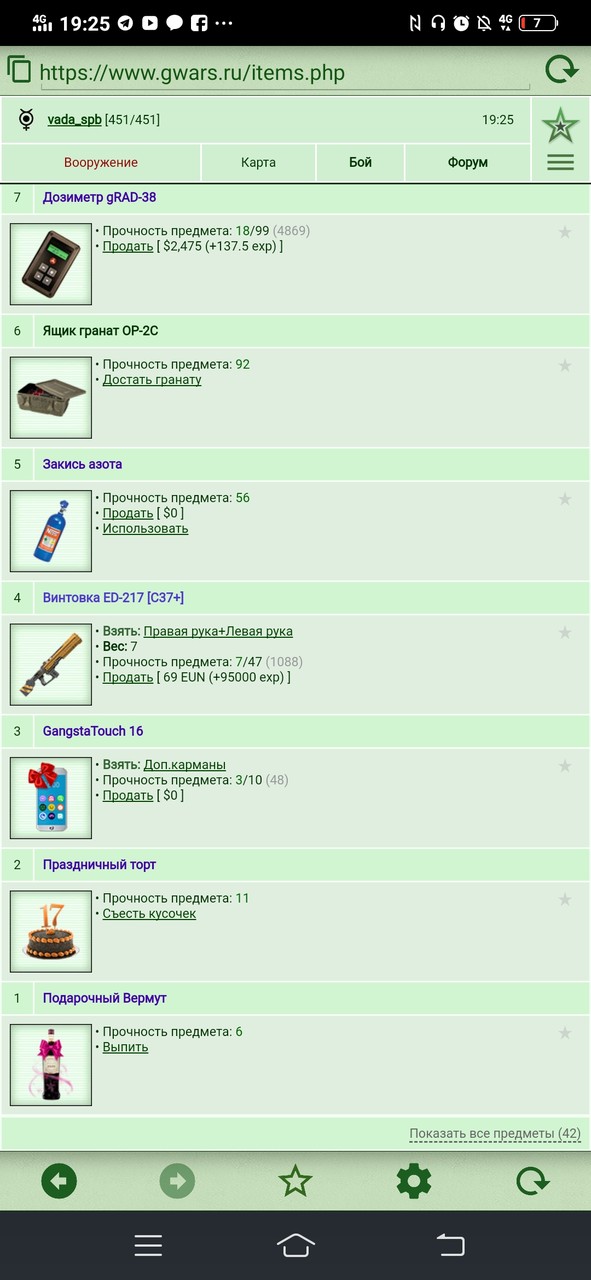The height and width of the screenshot is (1280, 591).
Task: Sell the Дозиметр gRAD-38
Action: [127, 246]
